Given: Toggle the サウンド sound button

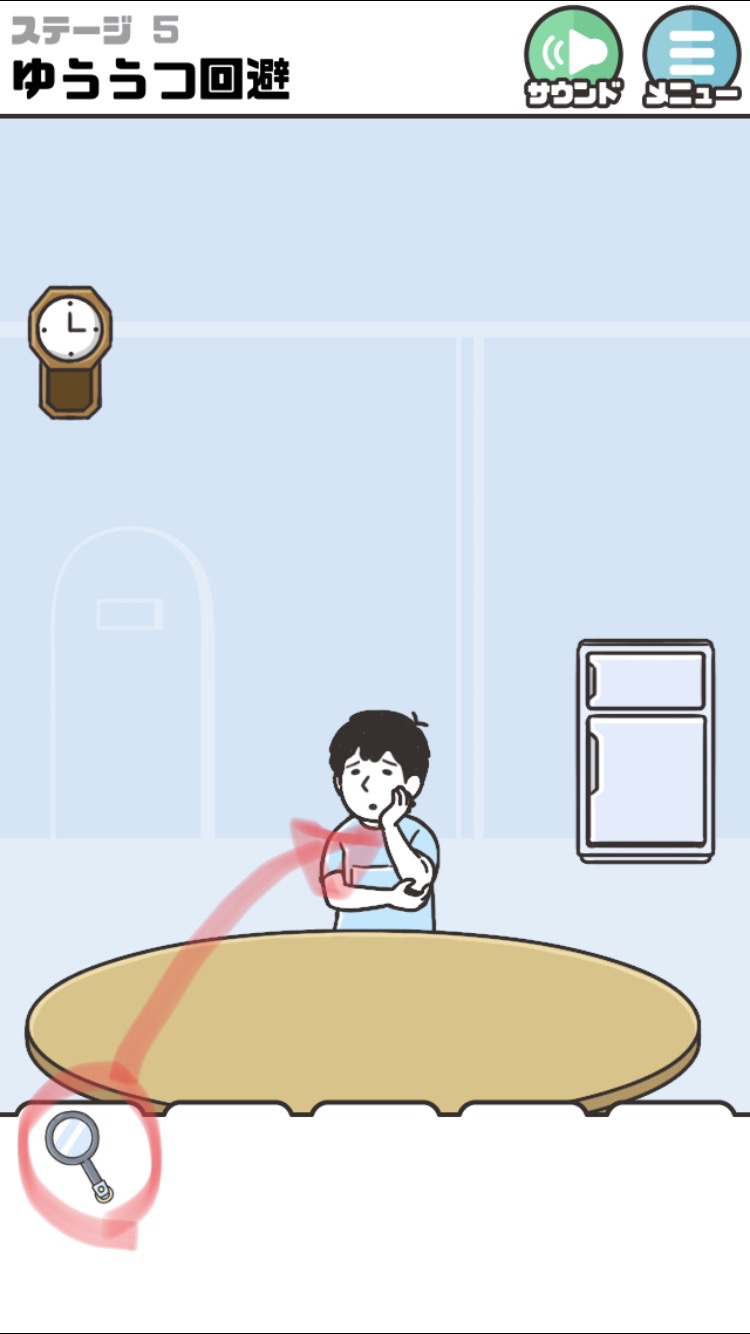Looking at the screenshot, I should coord(574,57).
